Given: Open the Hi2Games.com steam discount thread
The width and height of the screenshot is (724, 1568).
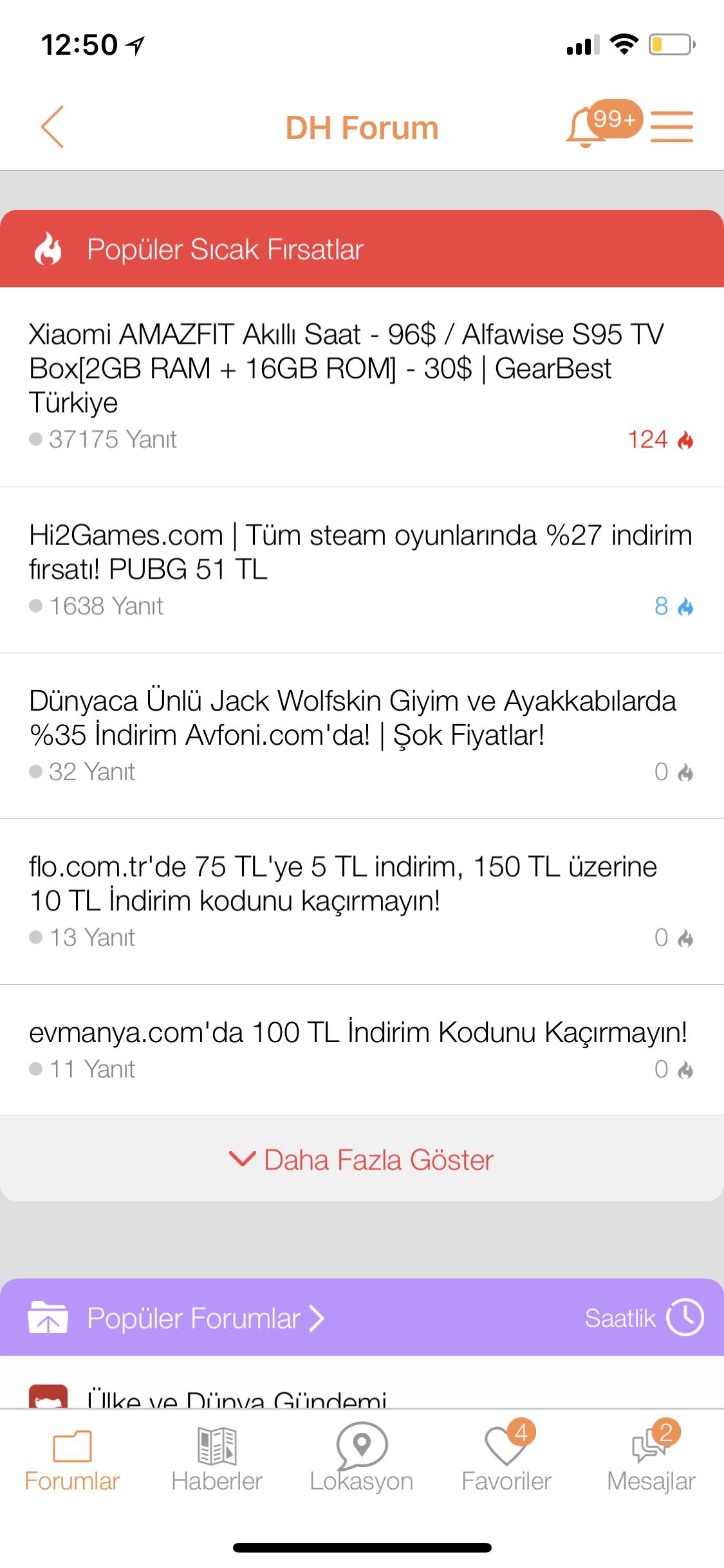Looking at the screenshot, I should tap(362, 570).
